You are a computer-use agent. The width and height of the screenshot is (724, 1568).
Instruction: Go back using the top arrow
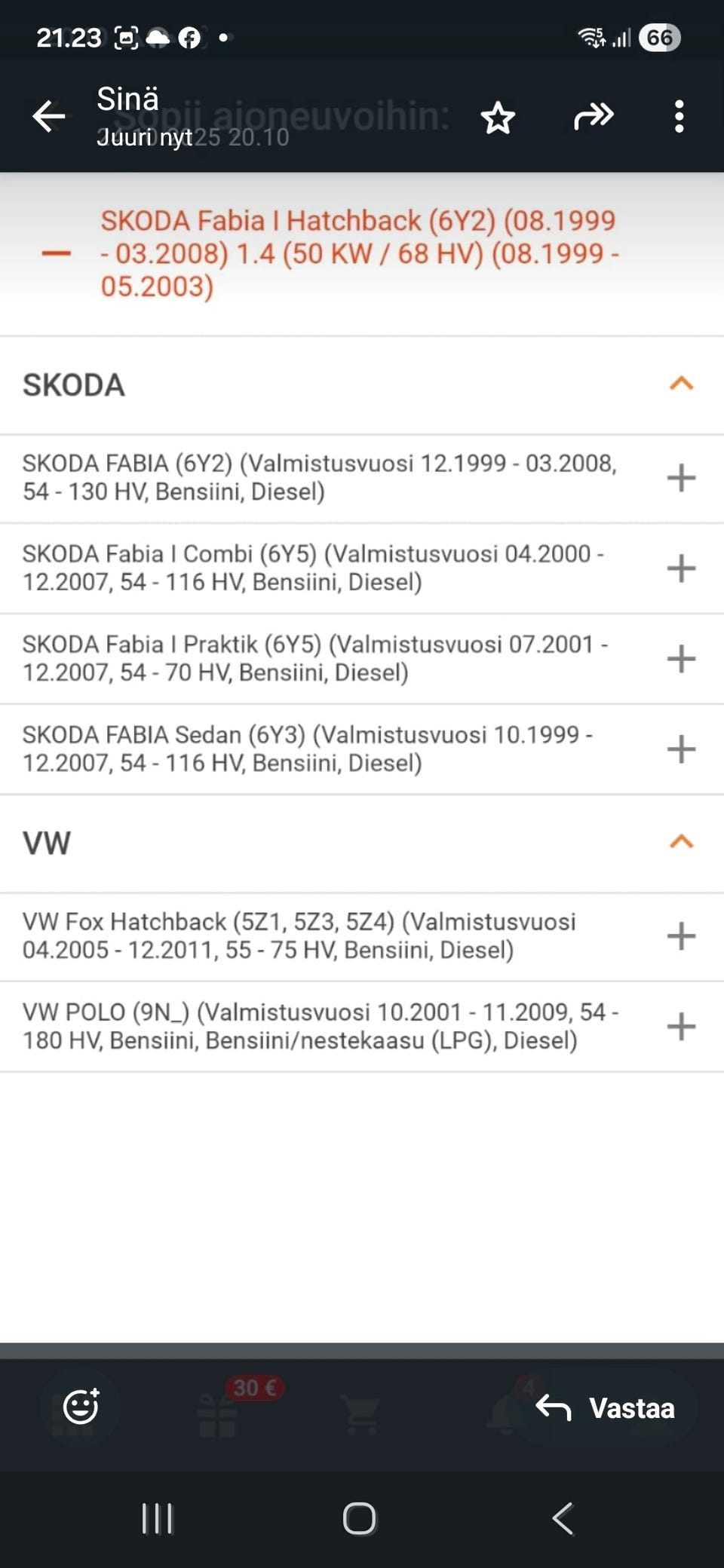tap(49, 117)
